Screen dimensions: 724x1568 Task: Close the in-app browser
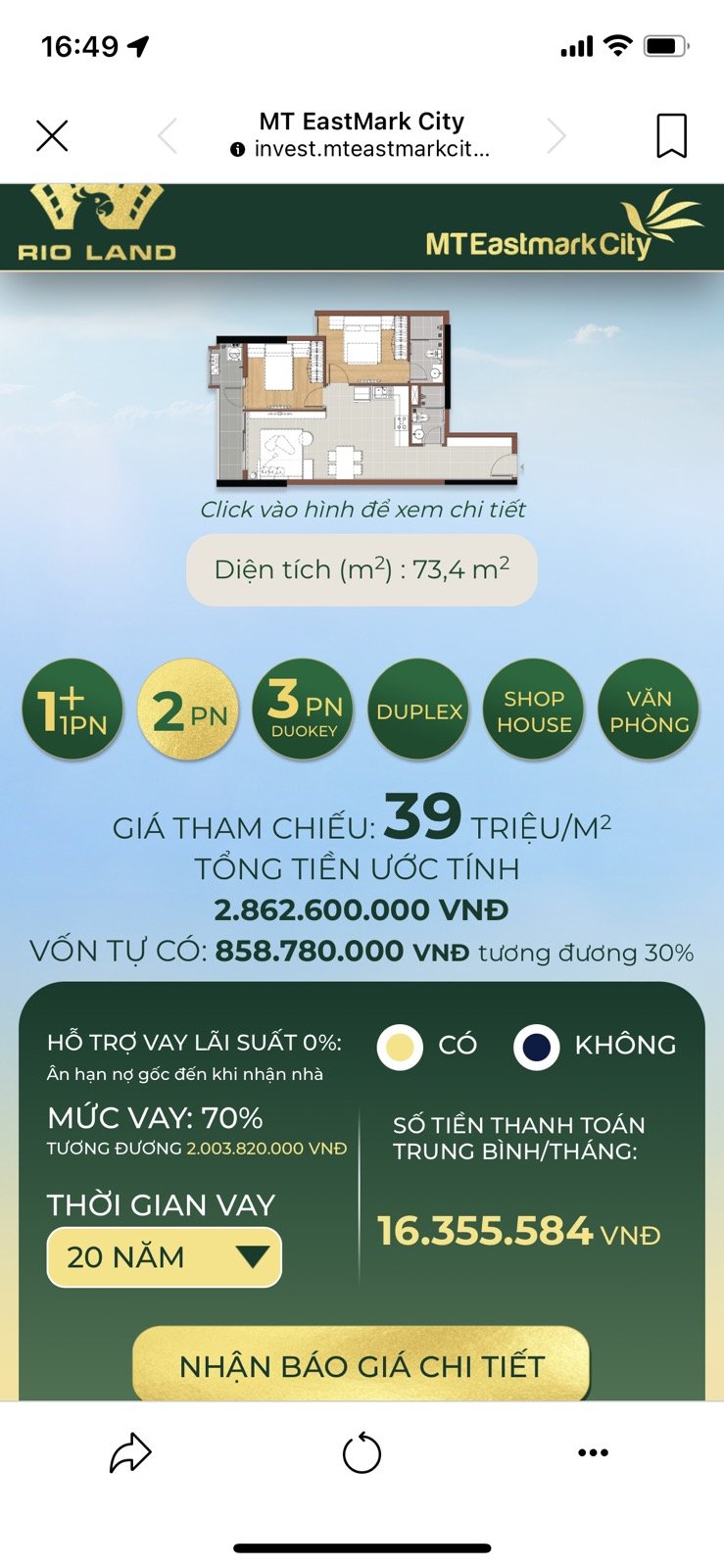tap(52, 135)
